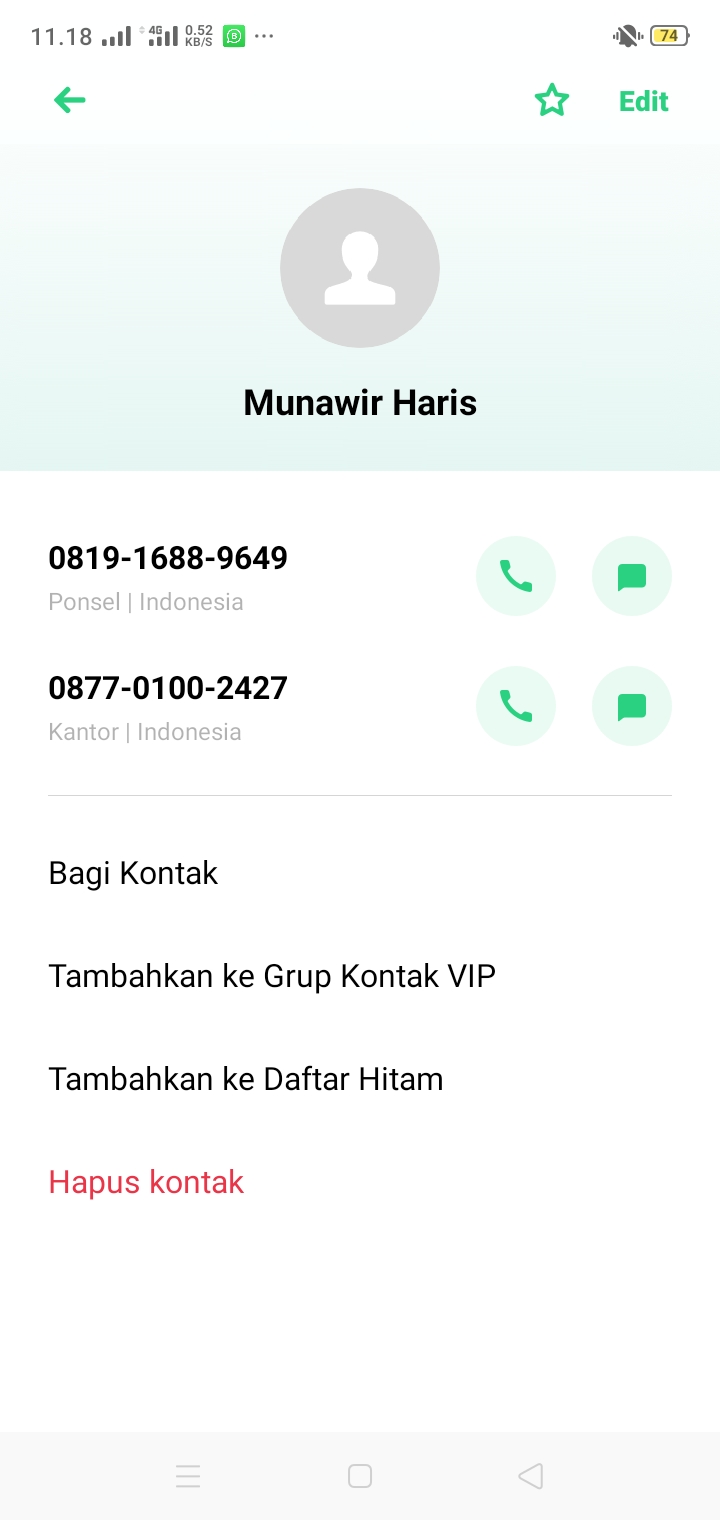The image size is (720, 1520).
Task: Tap Bagi Kontak to share the contact
Action: click(133, 873)
